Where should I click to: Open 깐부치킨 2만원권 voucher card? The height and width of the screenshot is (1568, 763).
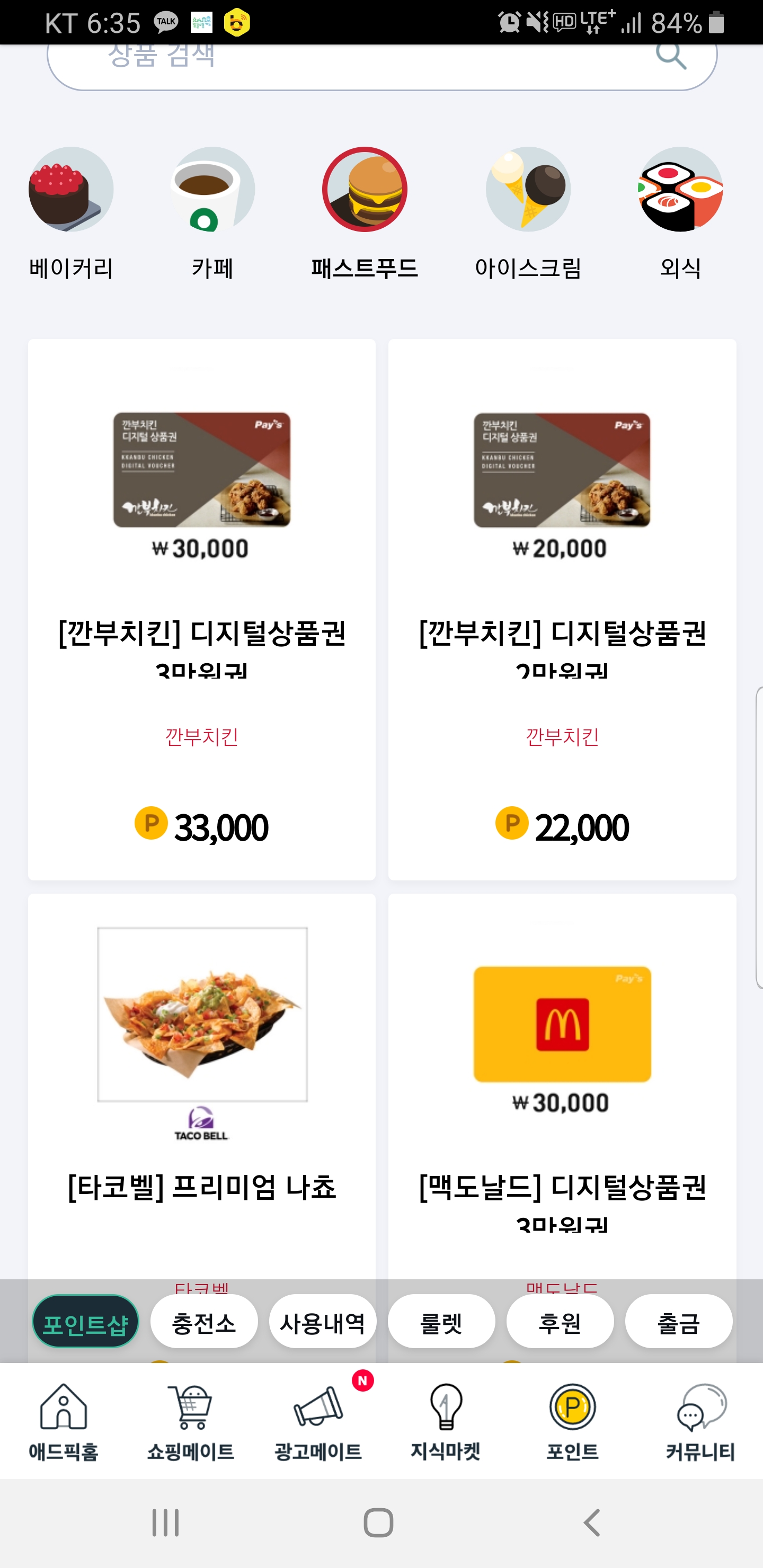point(562,609)
